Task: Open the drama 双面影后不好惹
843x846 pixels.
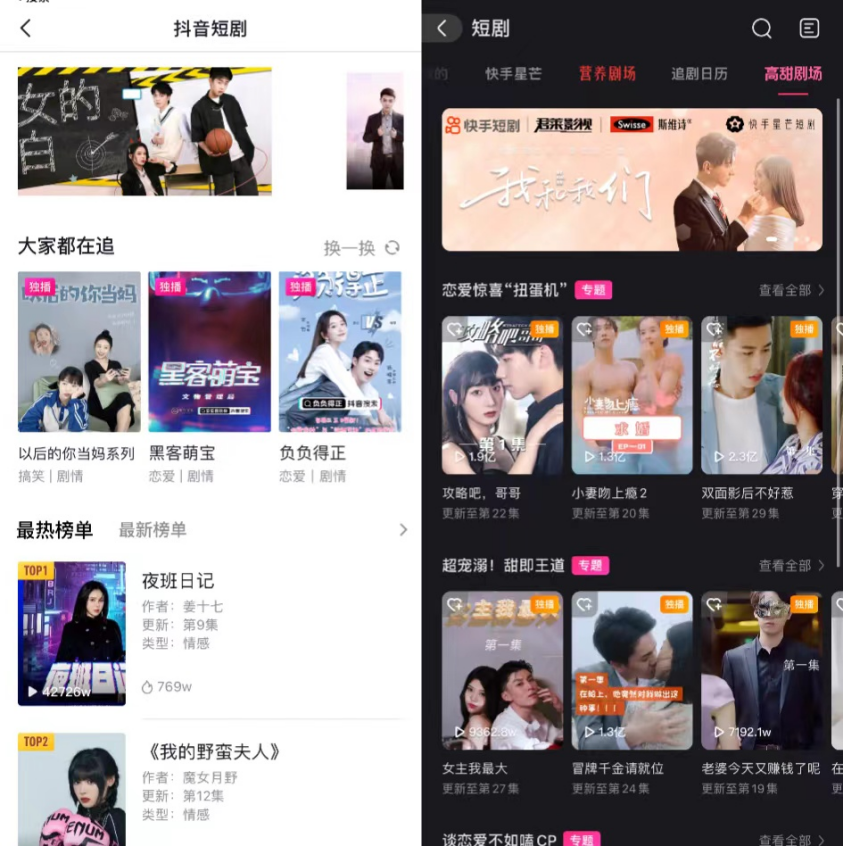Action: 761,395
